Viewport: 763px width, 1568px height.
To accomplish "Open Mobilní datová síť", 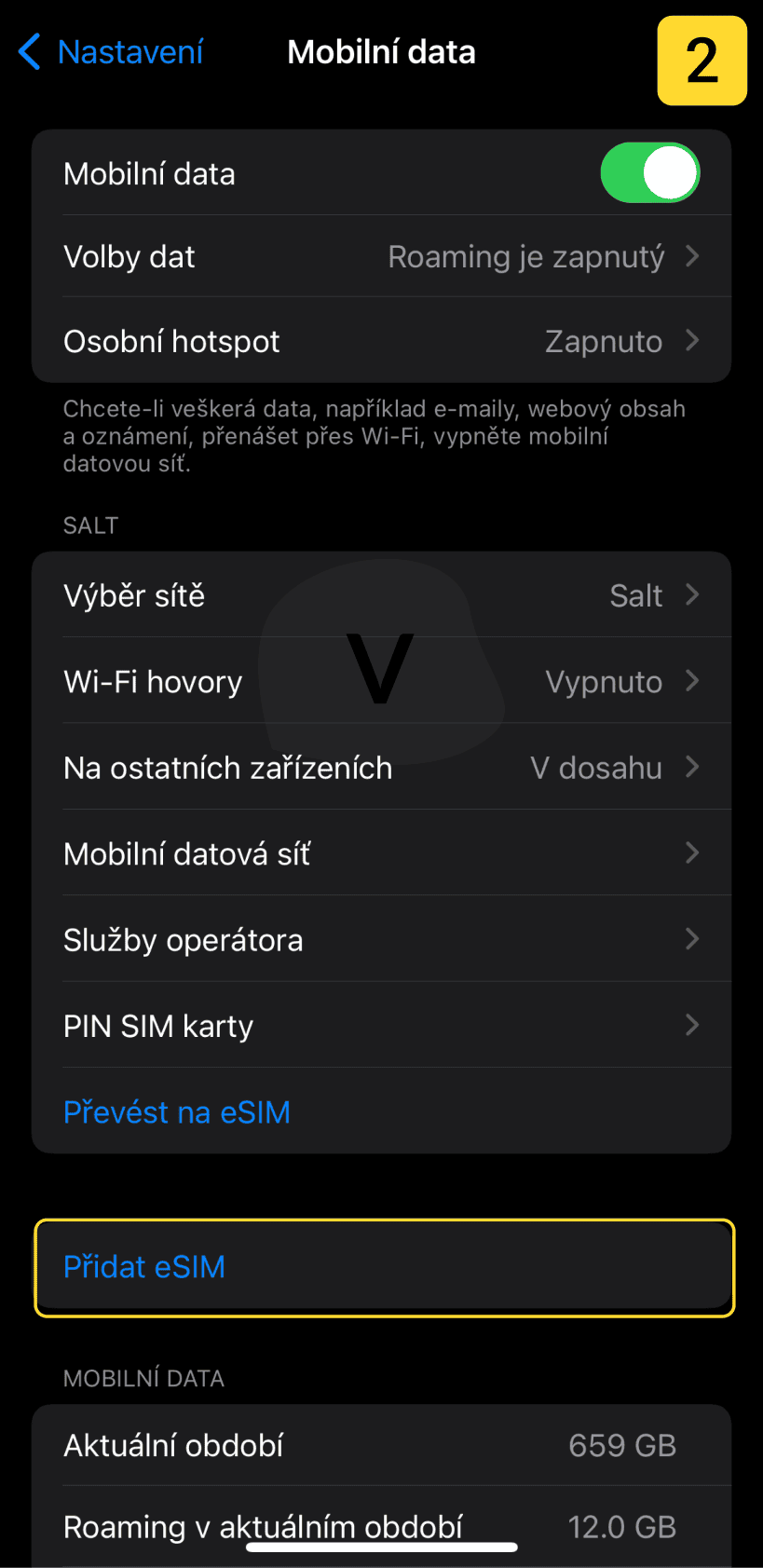I will 381,853.
